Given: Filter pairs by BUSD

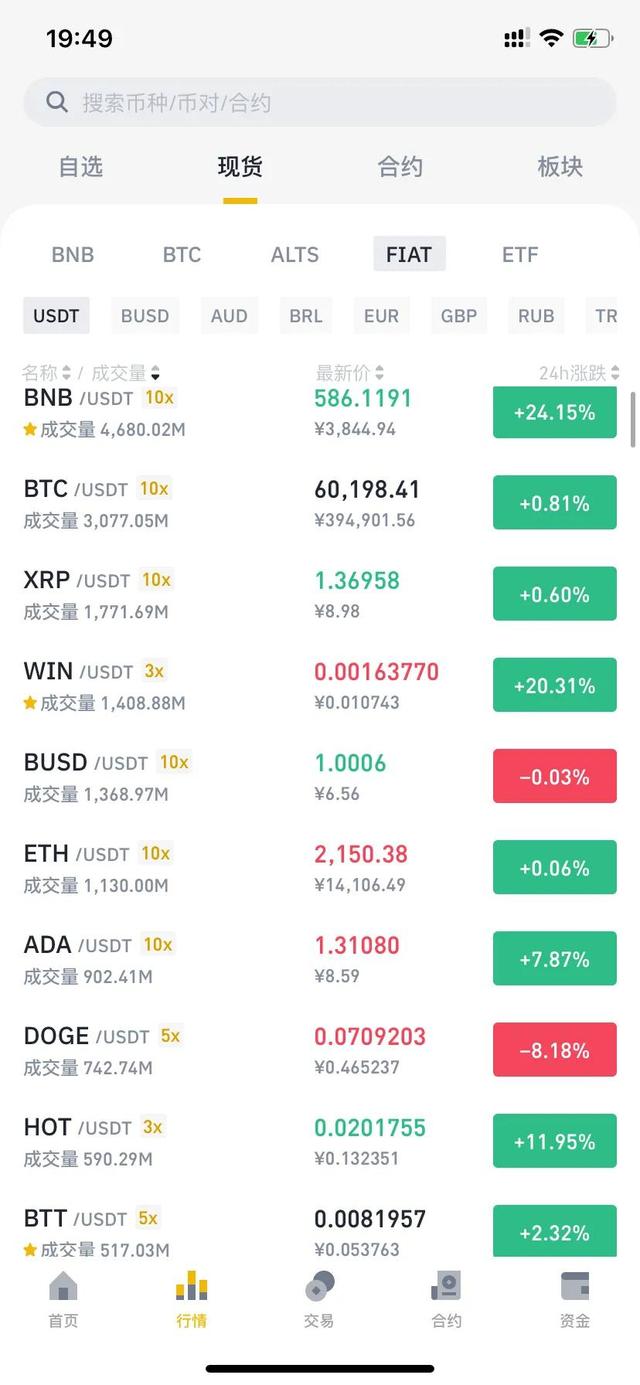Looking at the screenshot, I should 145,316.
